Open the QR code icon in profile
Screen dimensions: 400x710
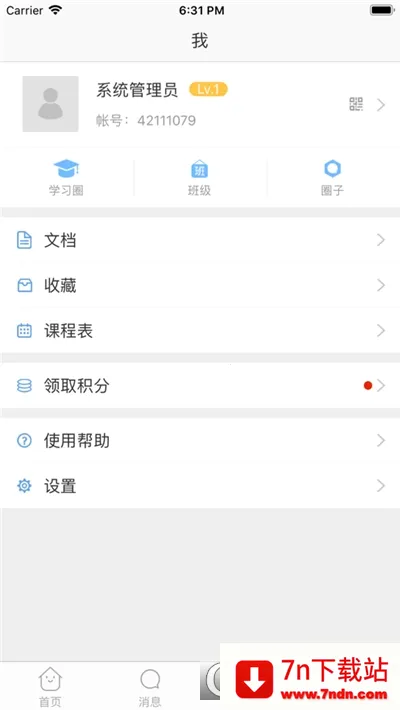click(356, 104)
